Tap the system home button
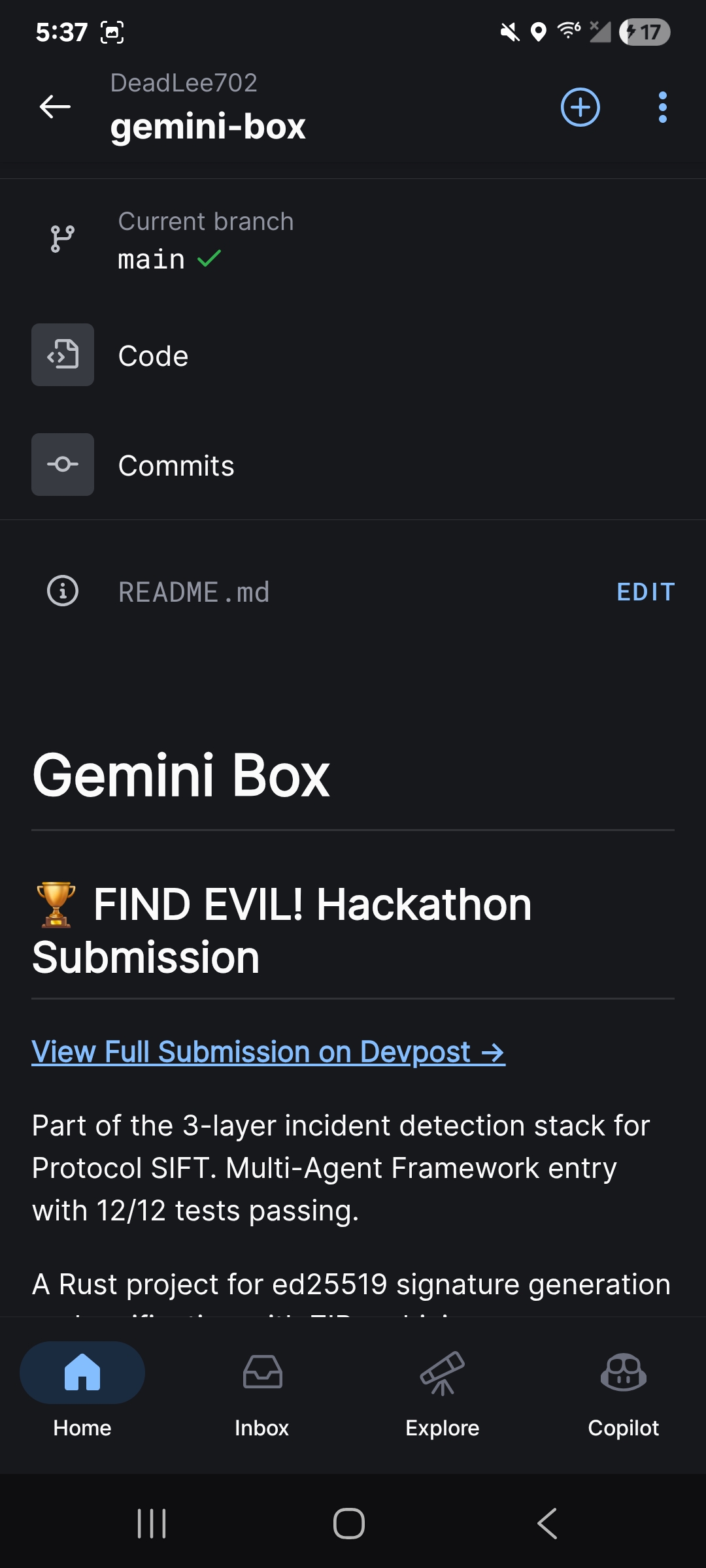The width and height of the screenshot is (706, 1568). (x=349, y=1524)
